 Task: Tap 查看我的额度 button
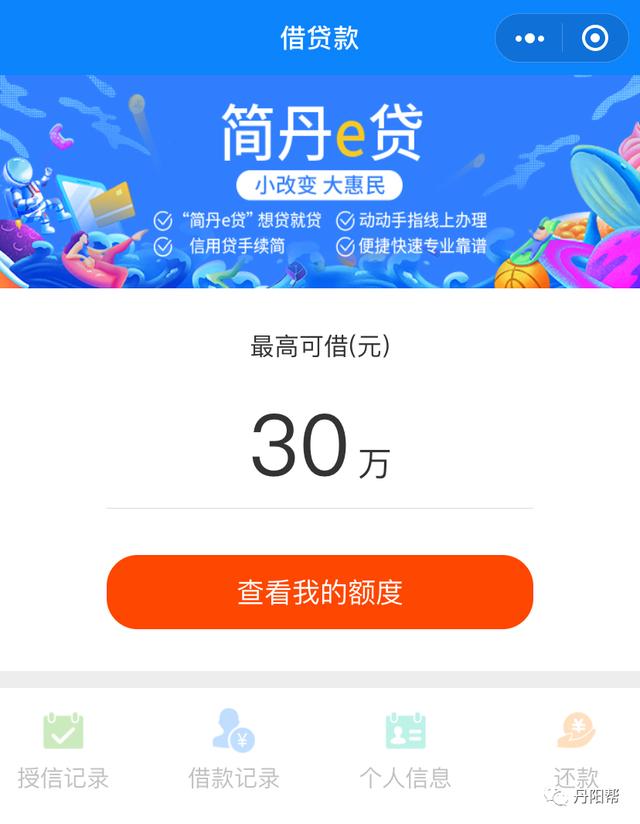[320, 592]
